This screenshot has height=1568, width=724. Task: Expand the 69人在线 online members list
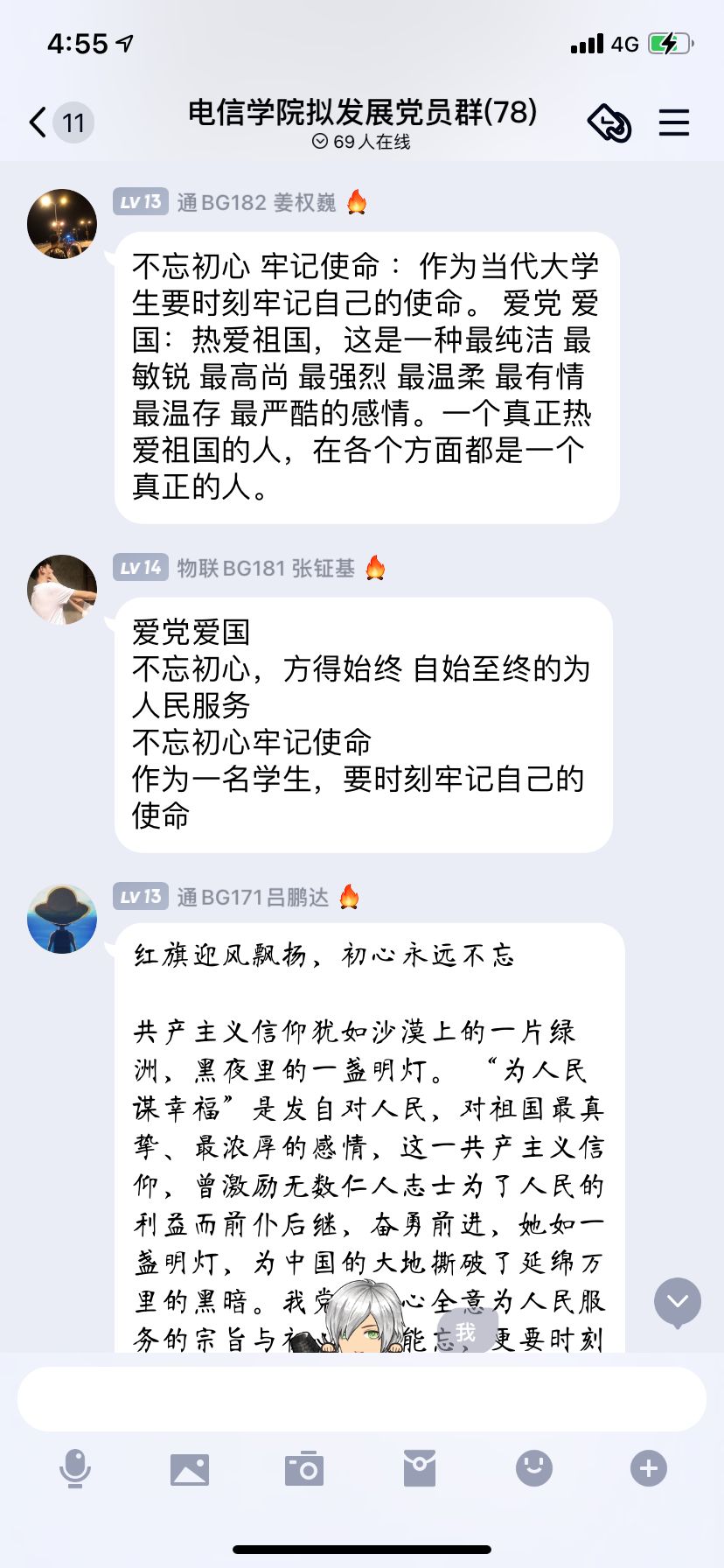tap(361, 142)
